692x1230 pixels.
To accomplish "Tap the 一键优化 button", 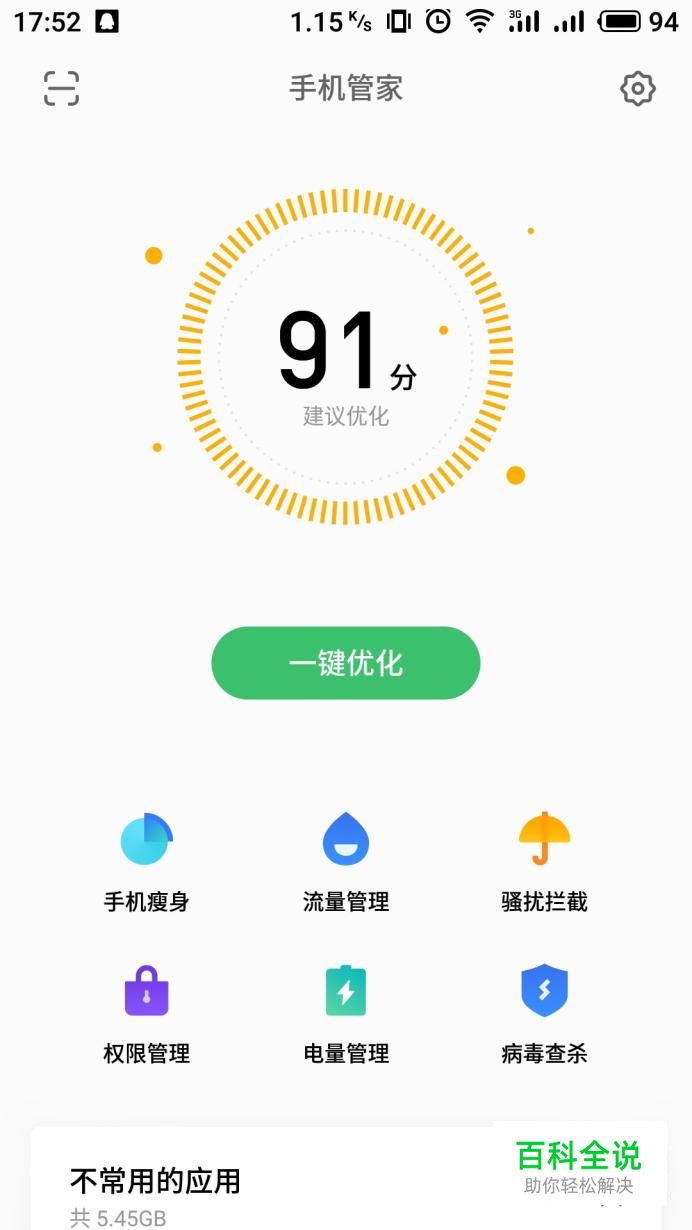I will [x=346, y=663].
